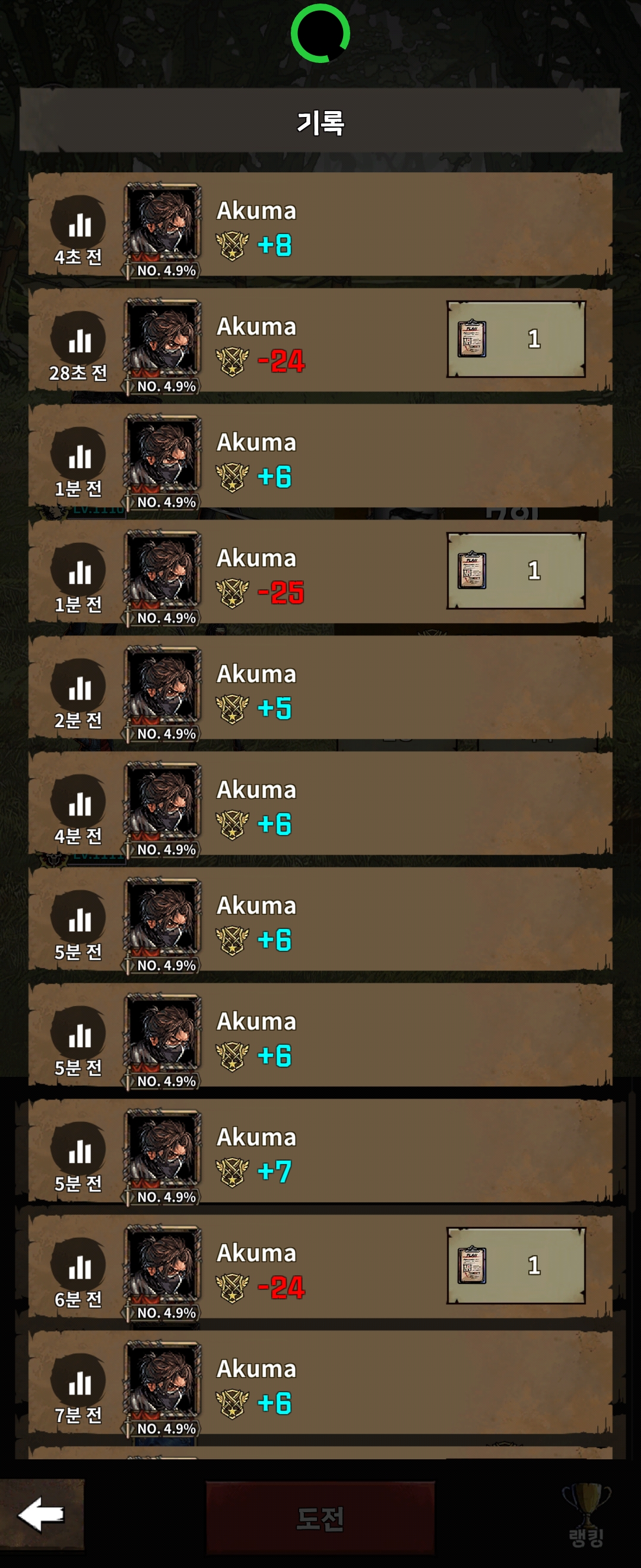Viewport: 641px width, 1568px height.
Task: Go back using the white arrow
Action: pyautogui.click(x=42, y=1514)
